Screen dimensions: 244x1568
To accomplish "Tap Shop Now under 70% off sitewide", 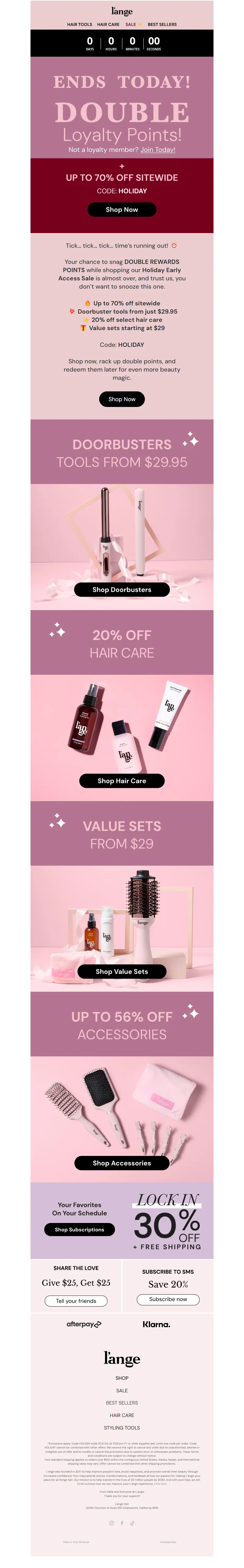I will click(x=122, y=209).
